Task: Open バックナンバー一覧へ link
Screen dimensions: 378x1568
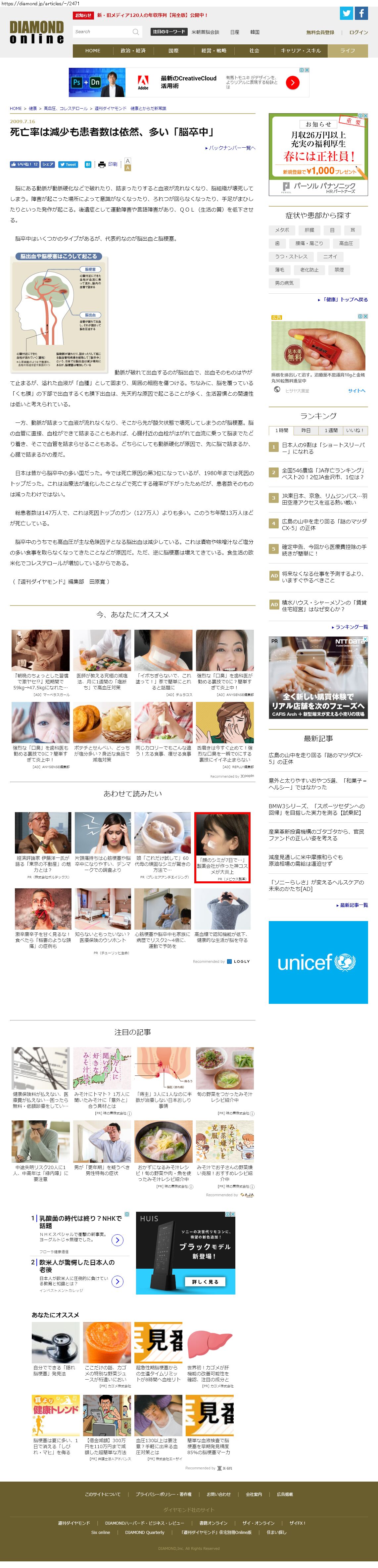Action: (x=231, y=148)
